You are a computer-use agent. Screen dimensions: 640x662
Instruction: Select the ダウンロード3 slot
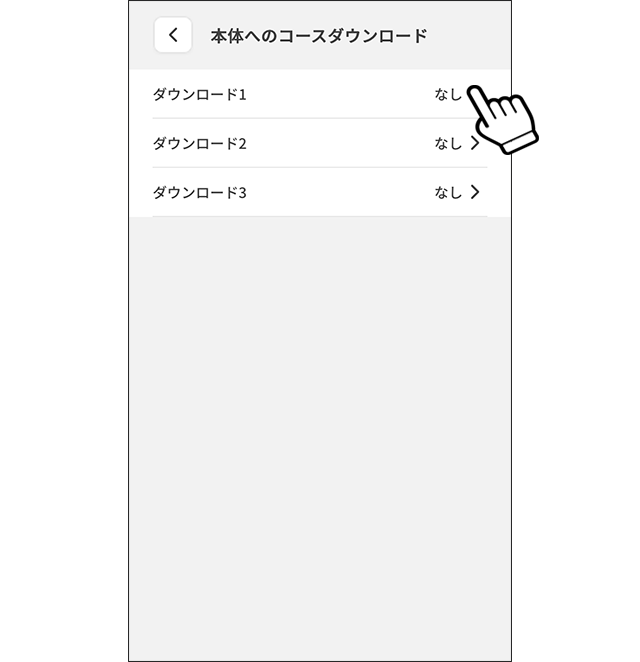318,192
